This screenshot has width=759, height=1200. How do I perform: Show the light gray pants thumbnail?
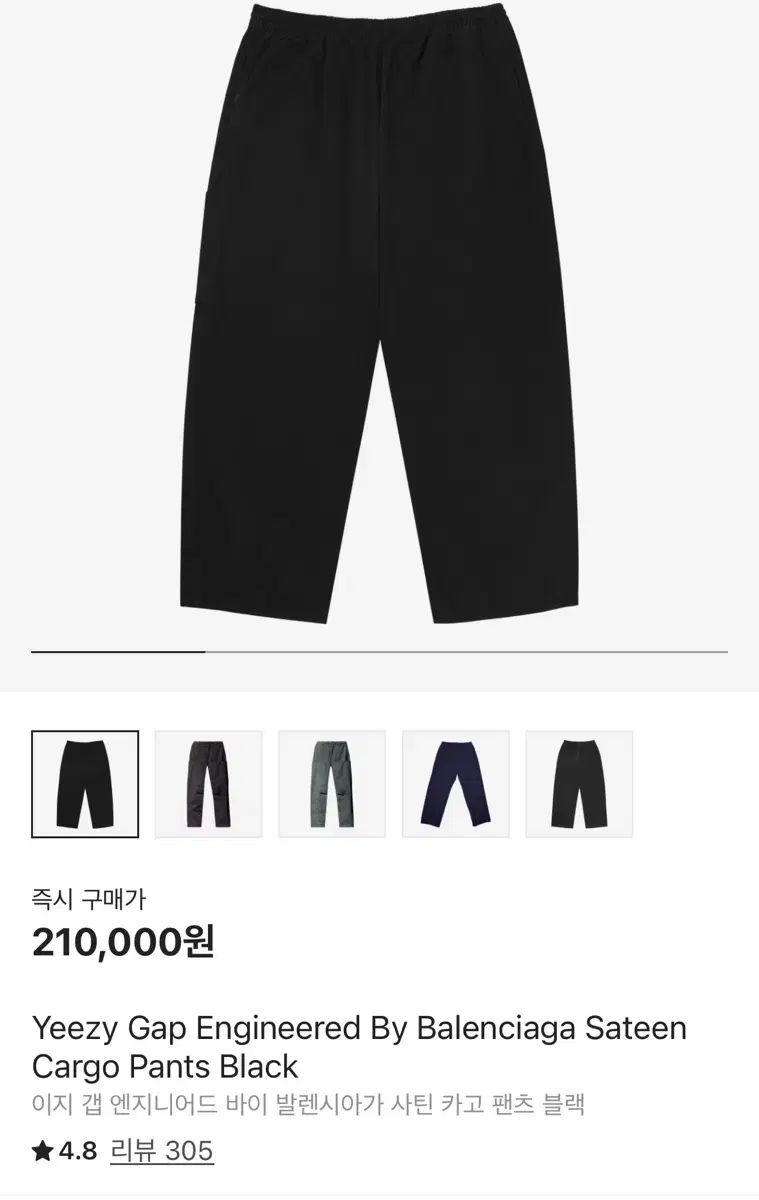pos(332,784)
